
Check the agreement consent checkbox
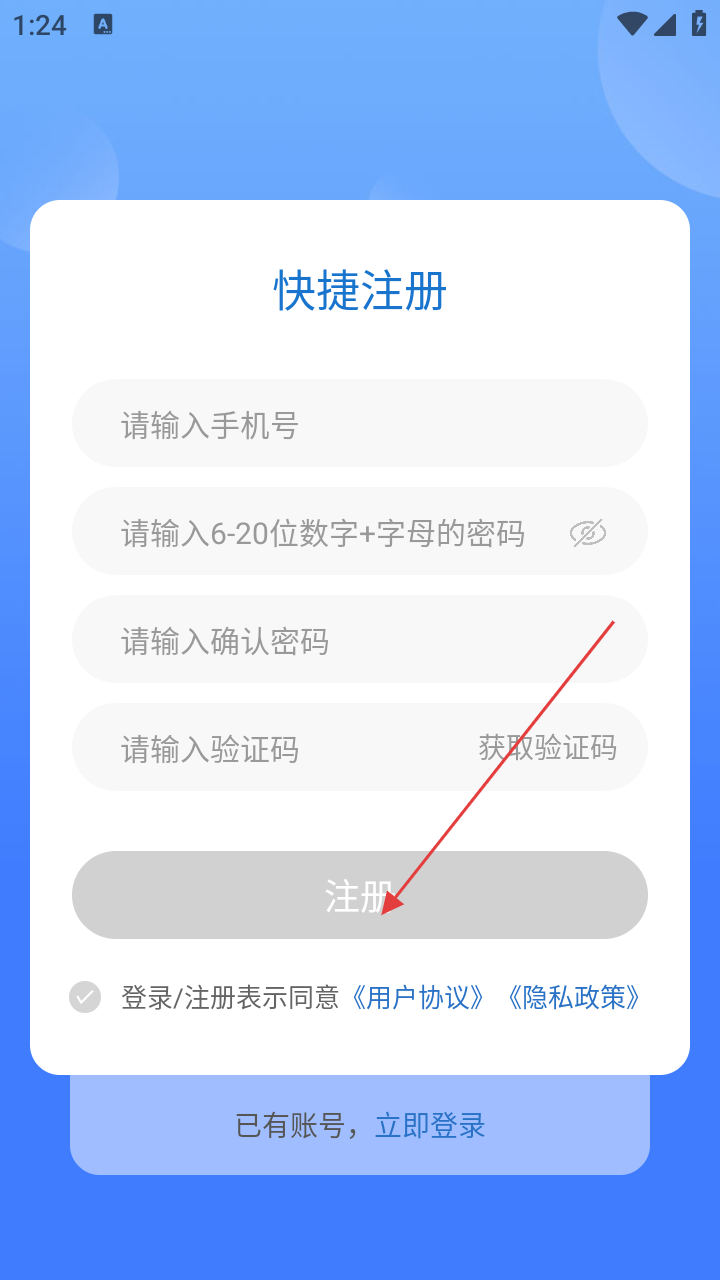[x=85, y=997]
